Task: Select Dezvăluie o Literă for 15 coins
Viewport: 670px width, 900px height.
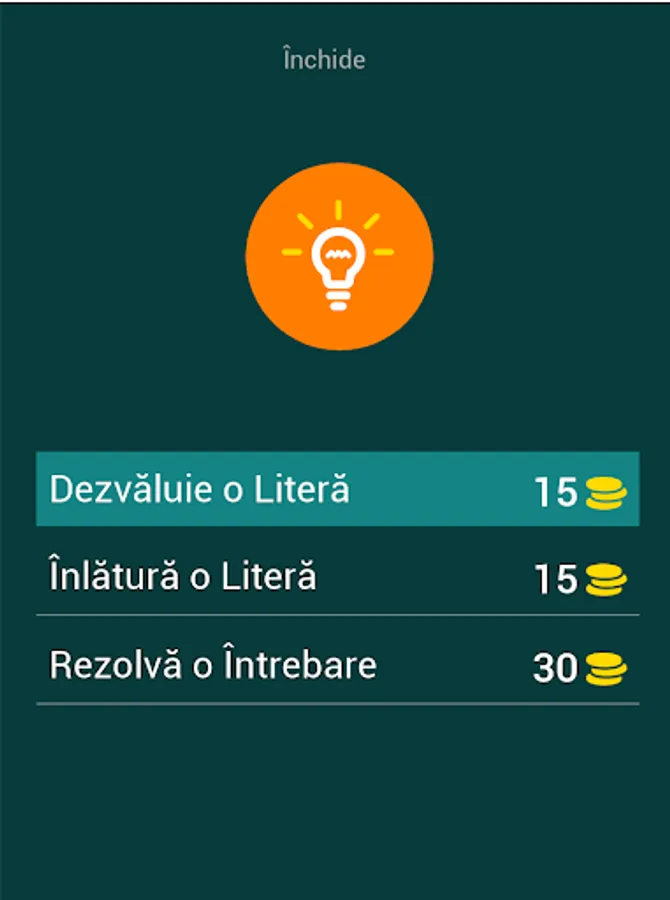Action: pyautogui.click(x=337, y=490)
